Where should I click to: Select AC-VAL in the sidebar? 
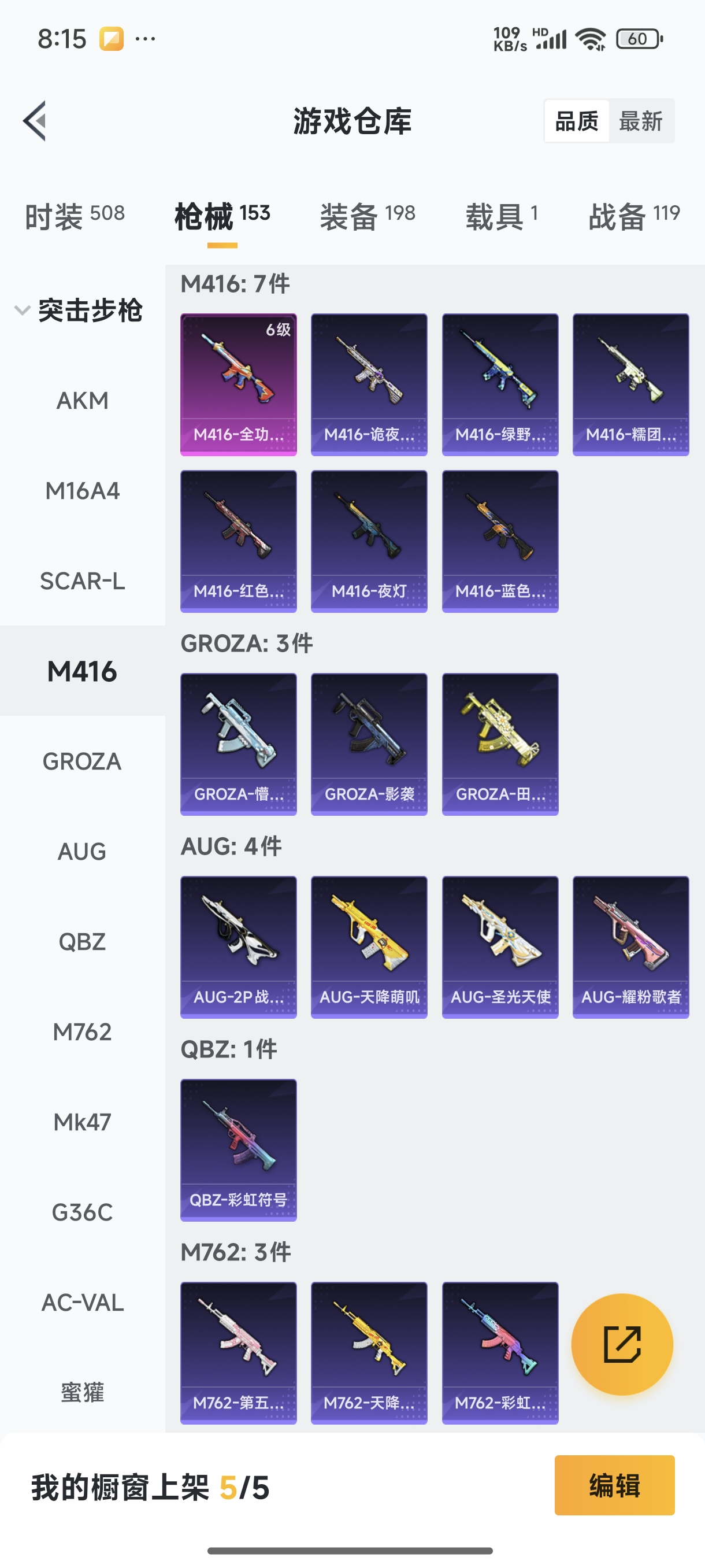click(82, 1303)
